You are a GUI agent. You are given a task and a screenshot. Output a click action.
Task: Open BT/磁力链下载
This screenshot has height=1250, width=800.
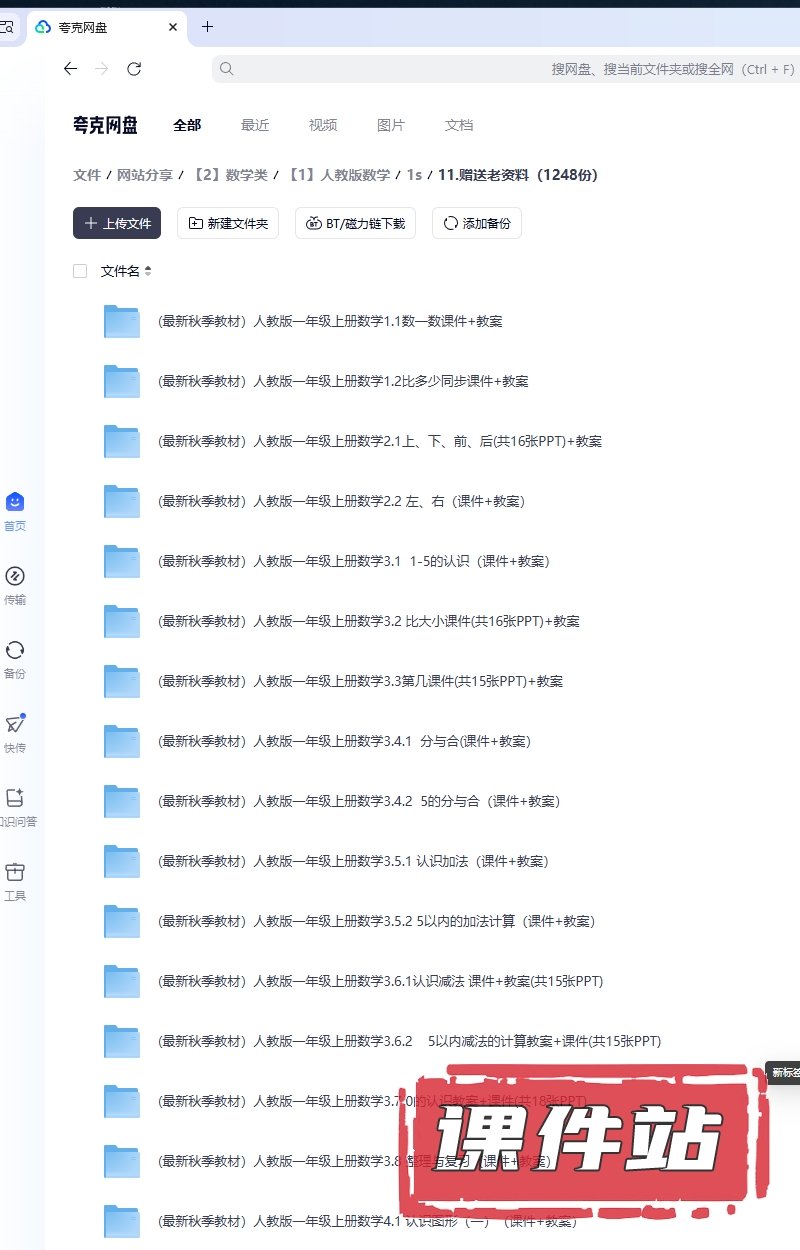(356, 223)
